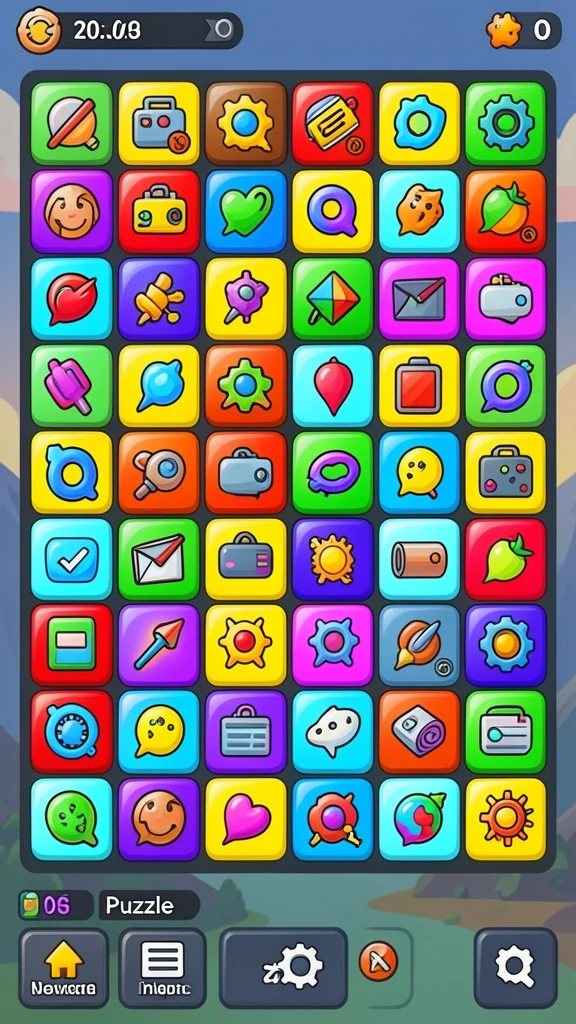This screenshot has height=1024, width=576.
Task: Pick the cyan tile with the orange cookie
Action: [x=419, y=211]
